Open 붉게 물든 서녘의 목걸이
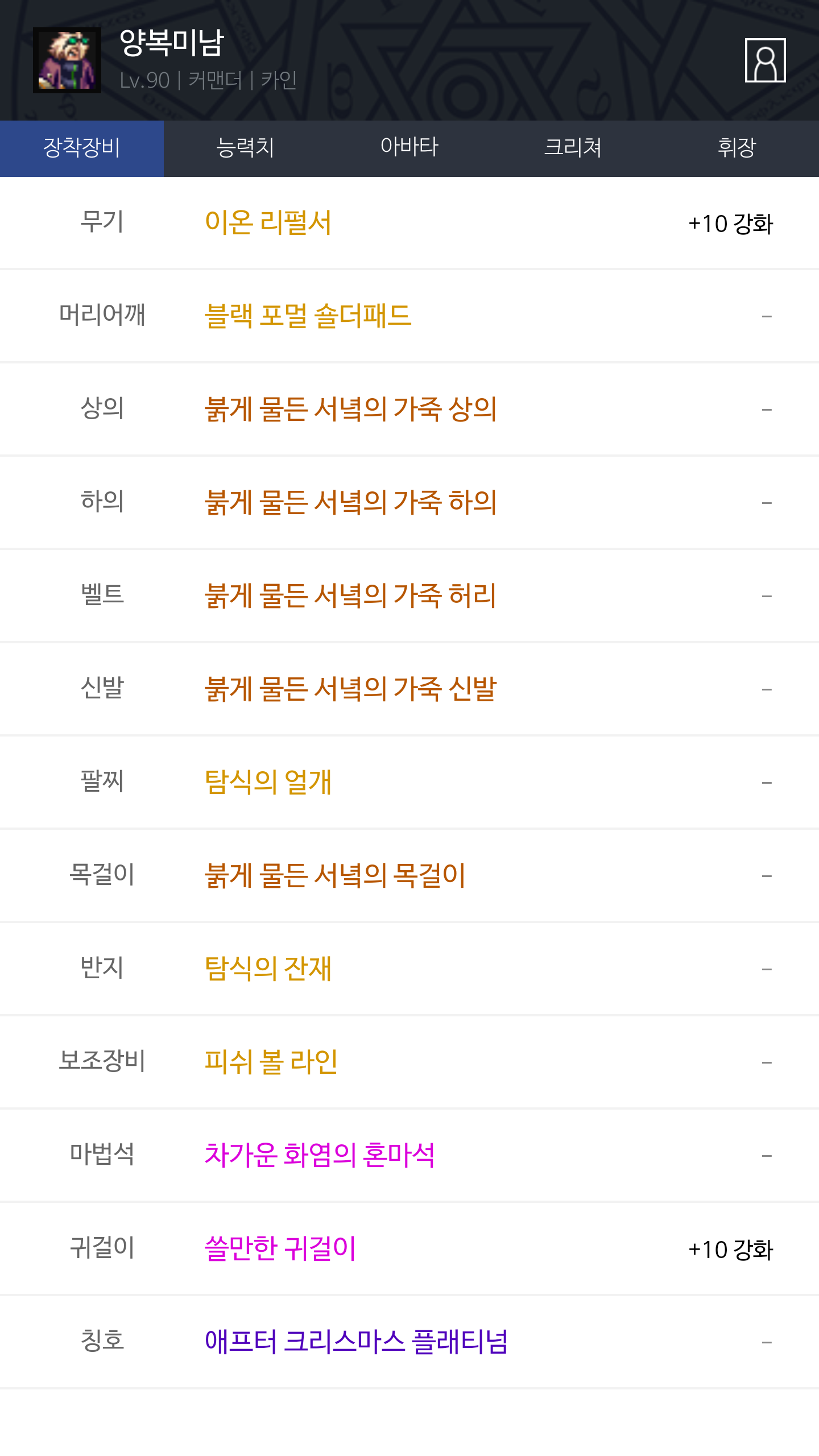 [x=335, y=875]
